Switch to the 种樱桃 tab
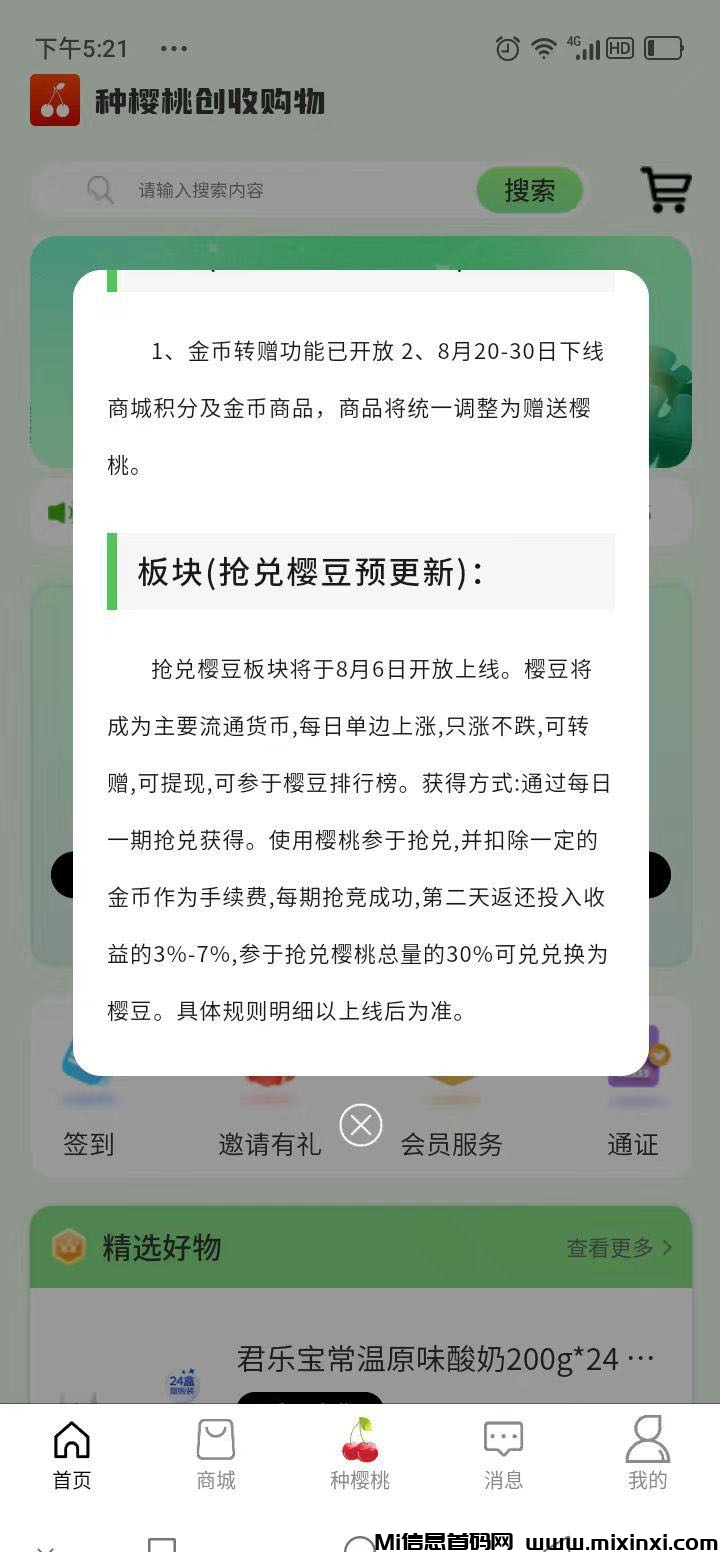 360,1453
